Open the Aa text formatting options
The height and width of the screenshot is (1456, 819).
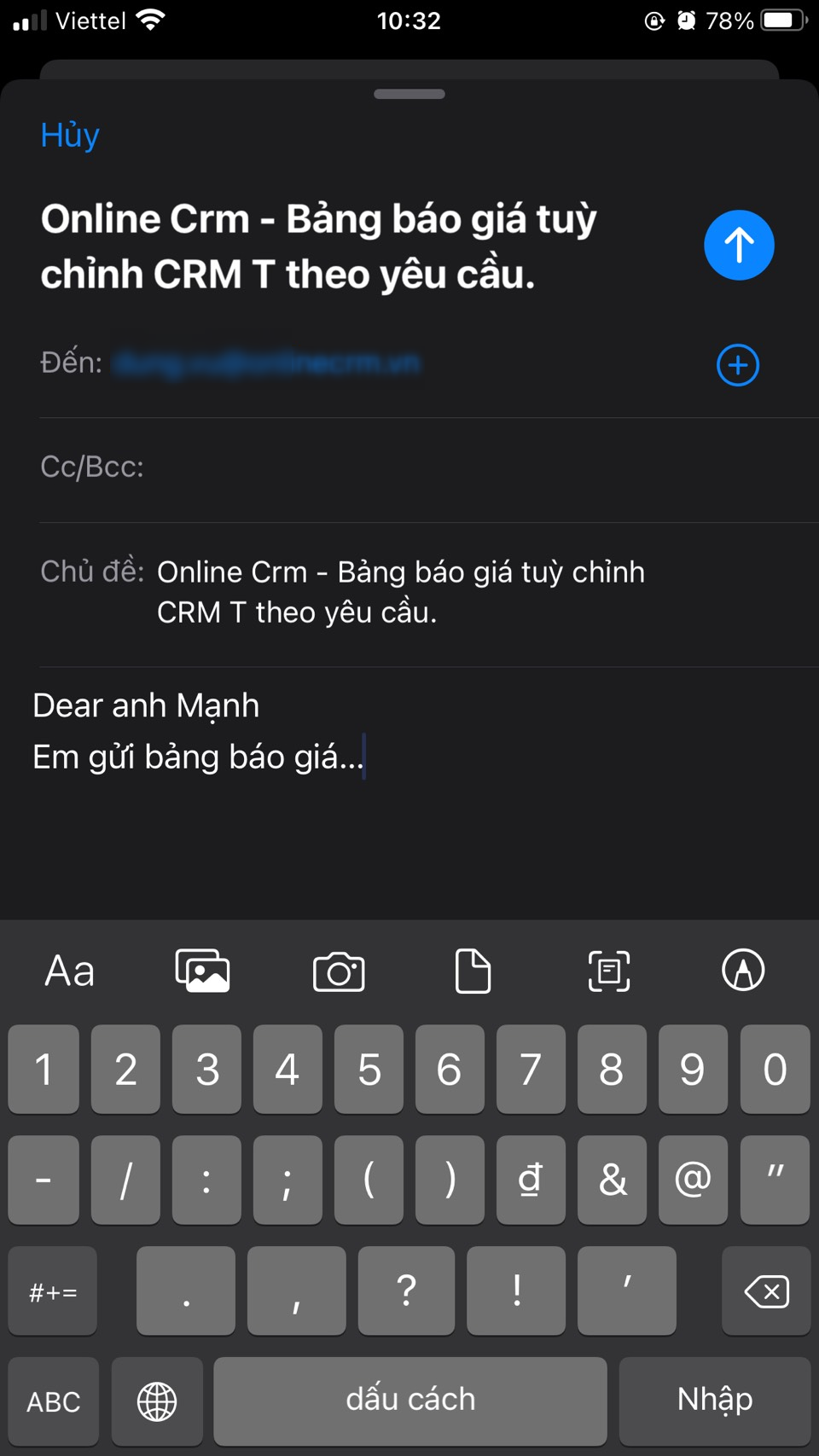pyautogui.click(x=70, y=972)
